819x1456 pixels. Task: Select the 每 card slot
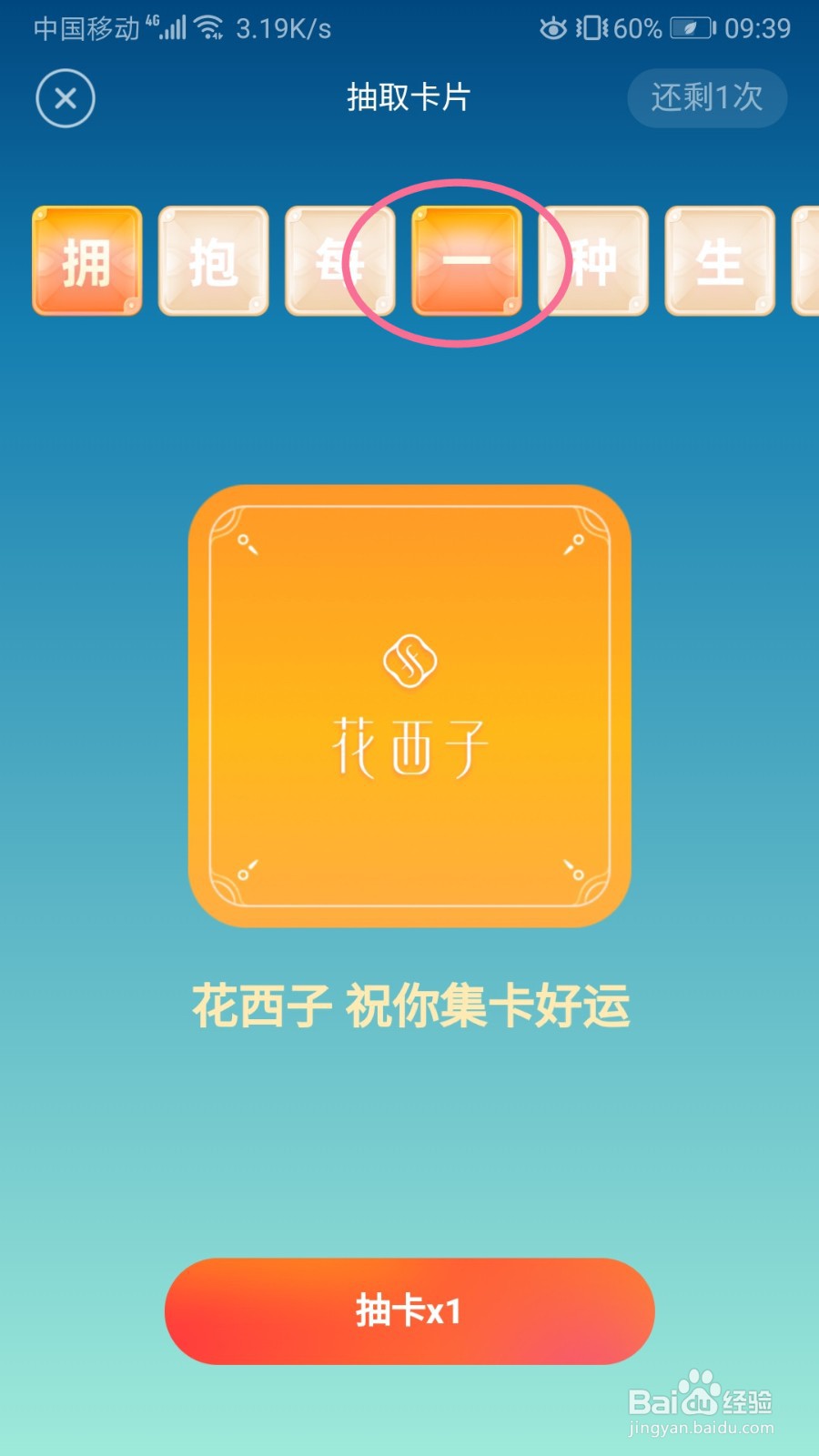point(341,262)
